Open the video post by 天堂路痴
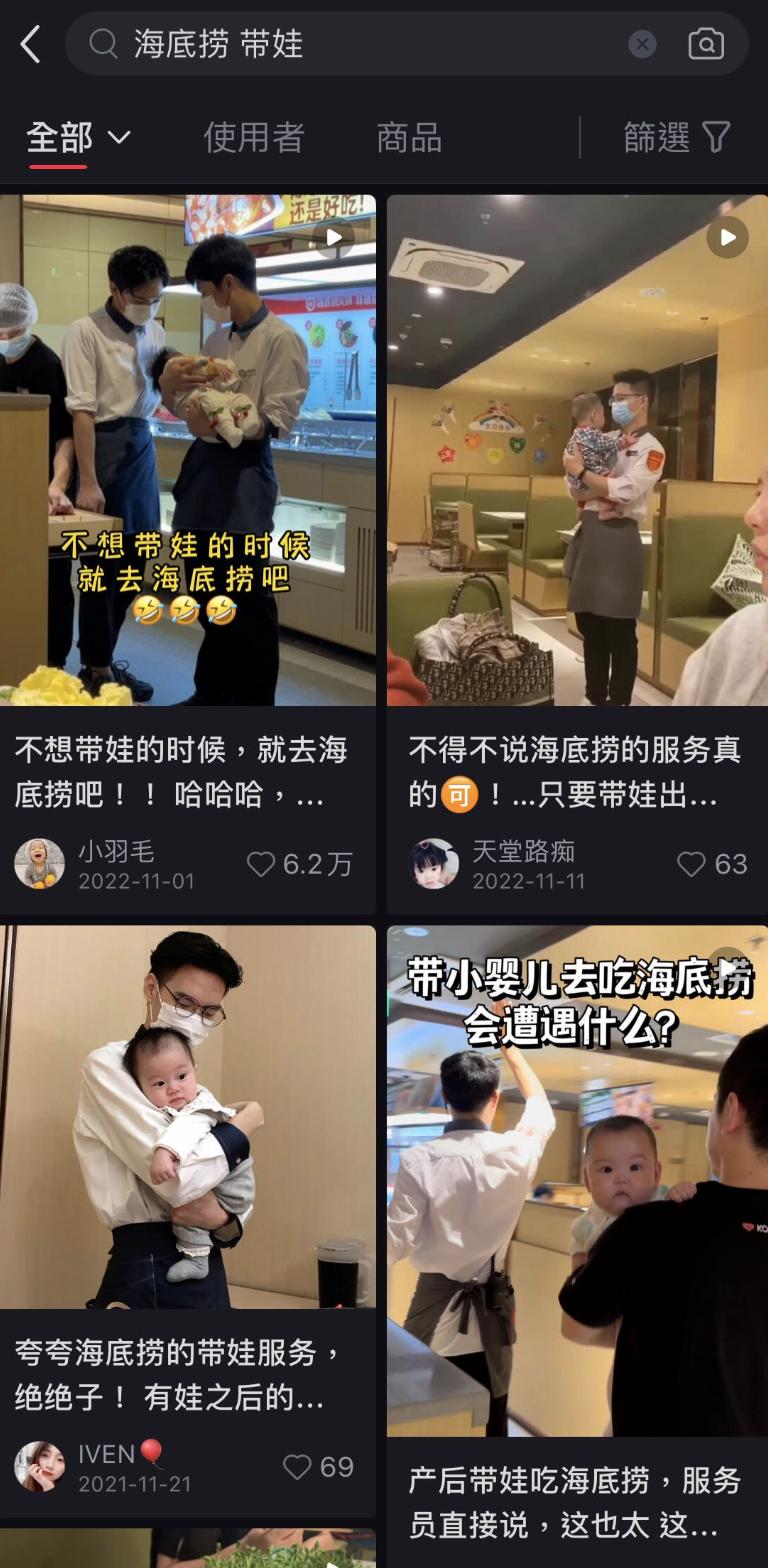 click(x=577, y=450)
